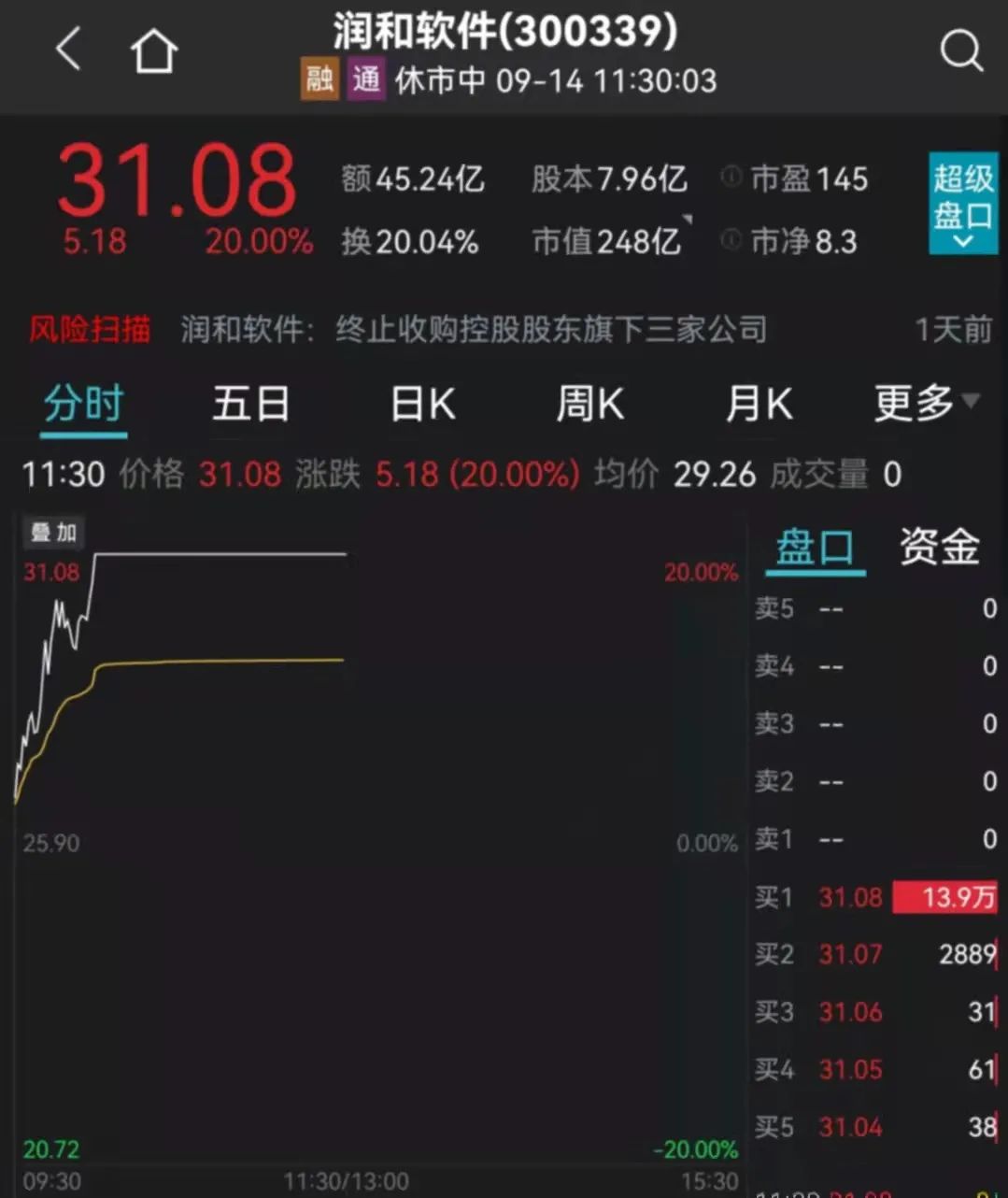Switch to the 月K chart tab
This screenshot has width=1008, height=1198.
click(759, 405)
